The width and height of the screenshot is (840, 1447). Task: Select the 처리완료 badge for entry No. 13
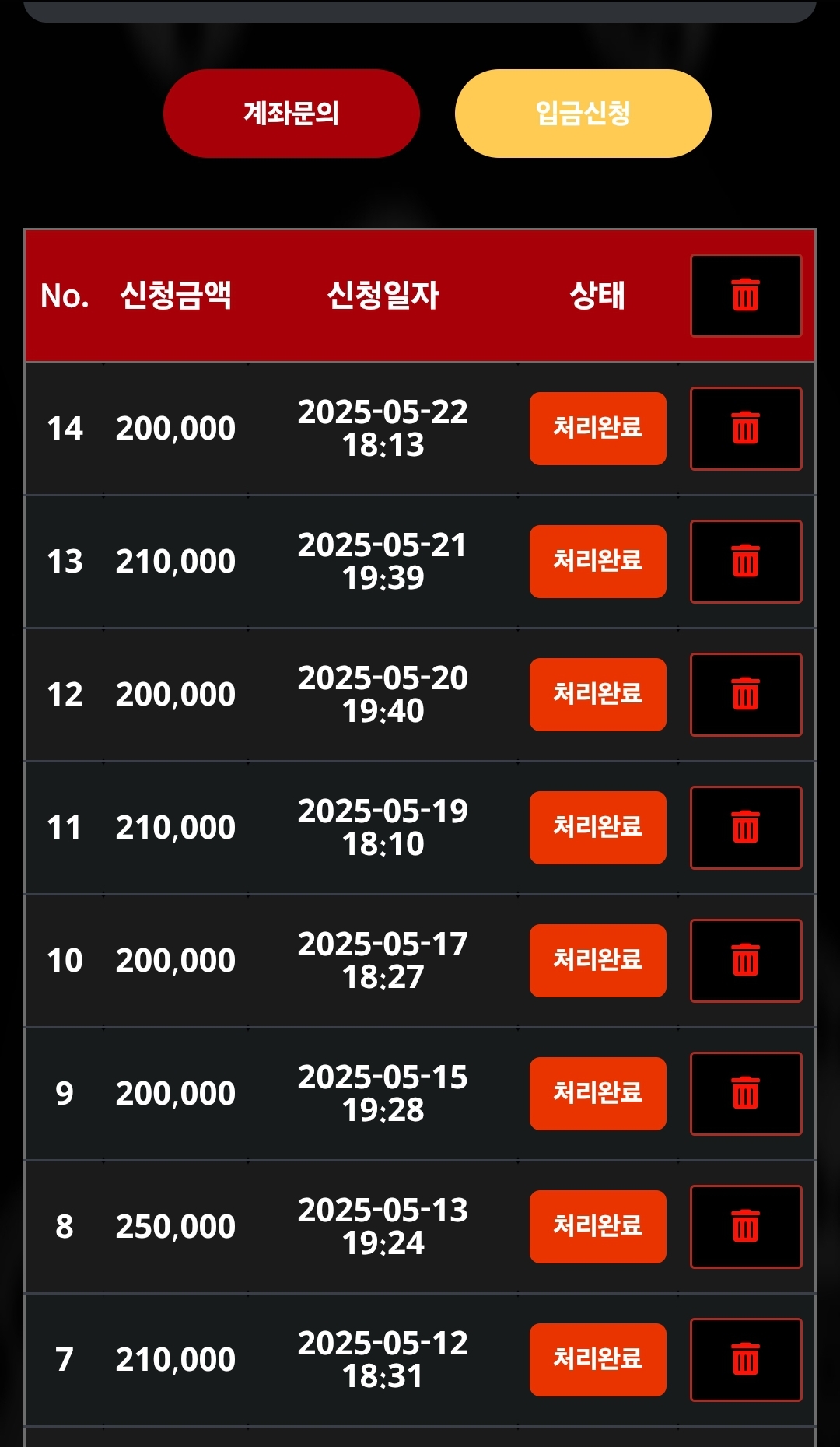(598, 562)
